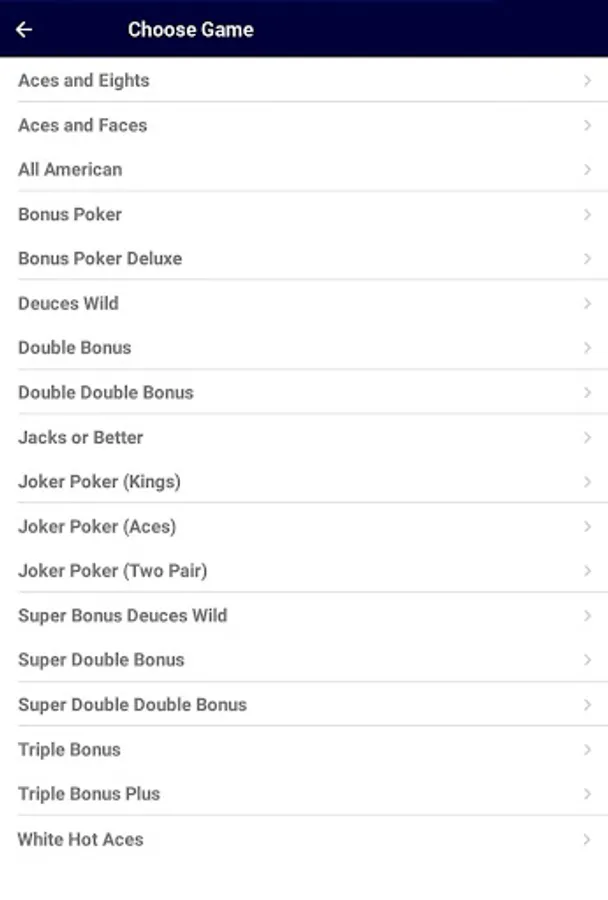Open Joker Poker (Kings)
Image resolution: width=608 pixels, height=900 pixels.
coord(304,481)
